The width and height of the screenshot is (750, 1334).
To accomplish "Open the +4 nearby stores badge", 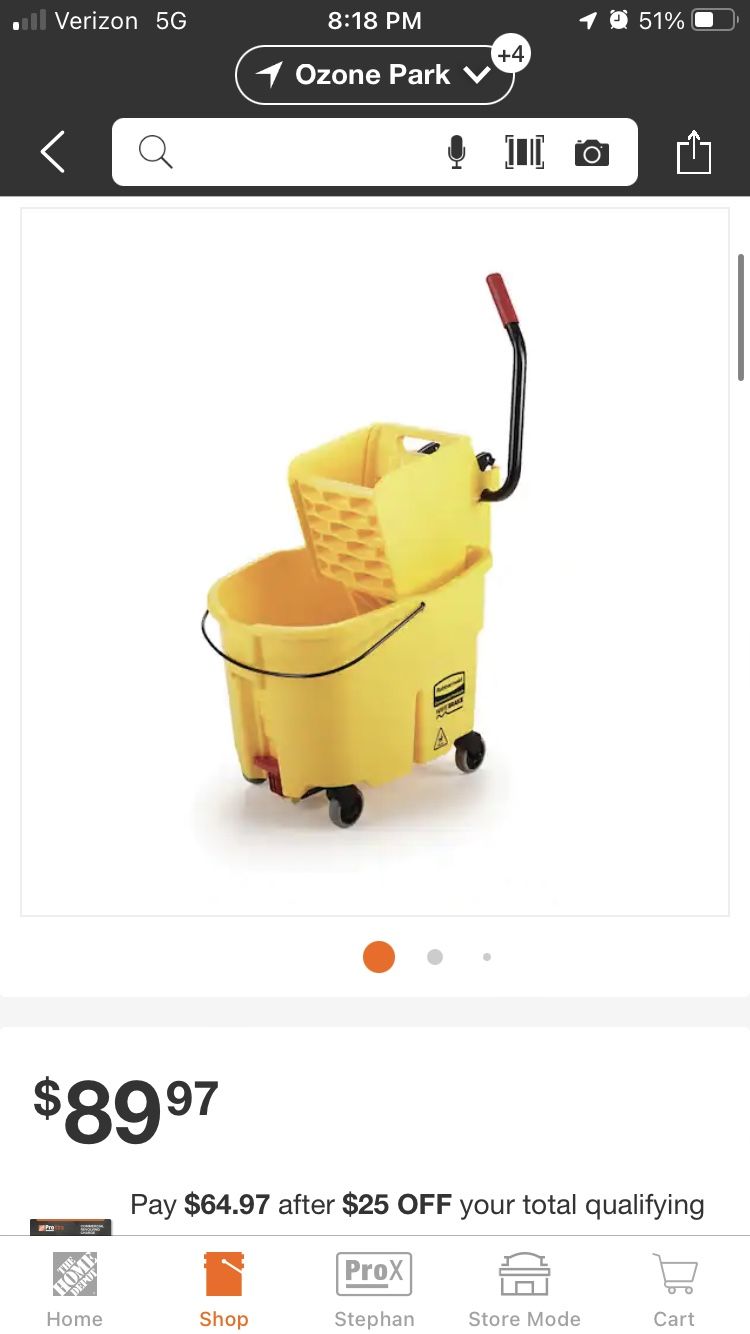I will 511,54.
